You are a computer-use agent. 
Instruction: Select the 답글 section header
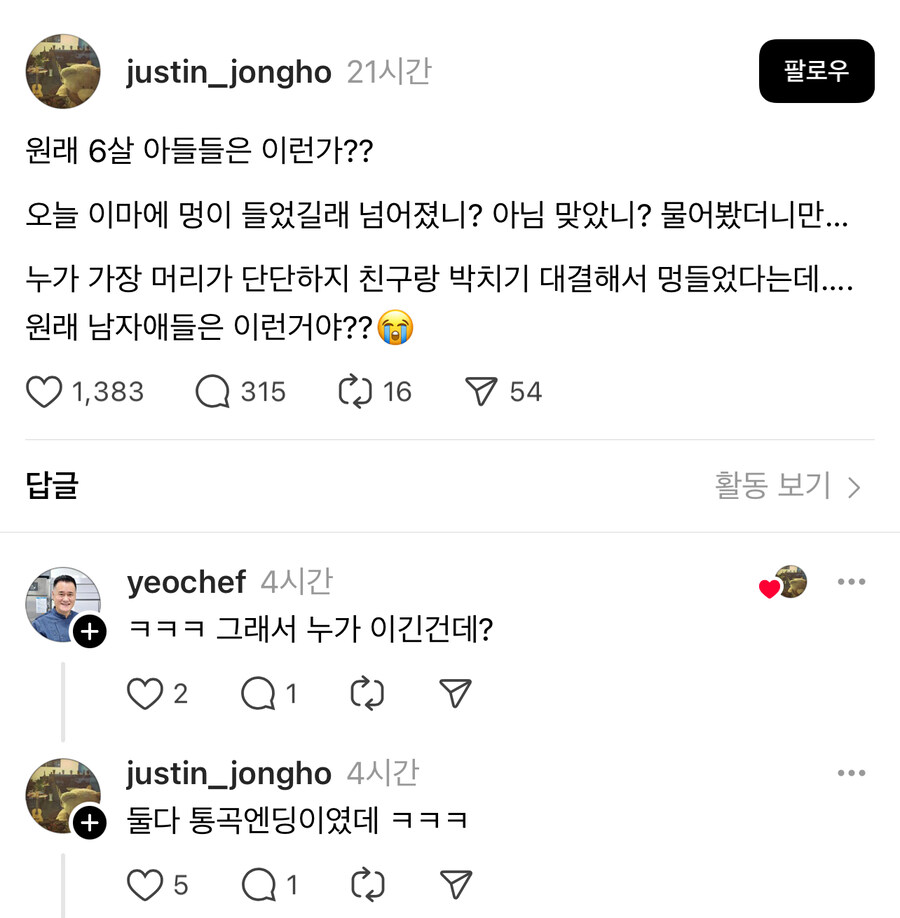click(51, 486)
